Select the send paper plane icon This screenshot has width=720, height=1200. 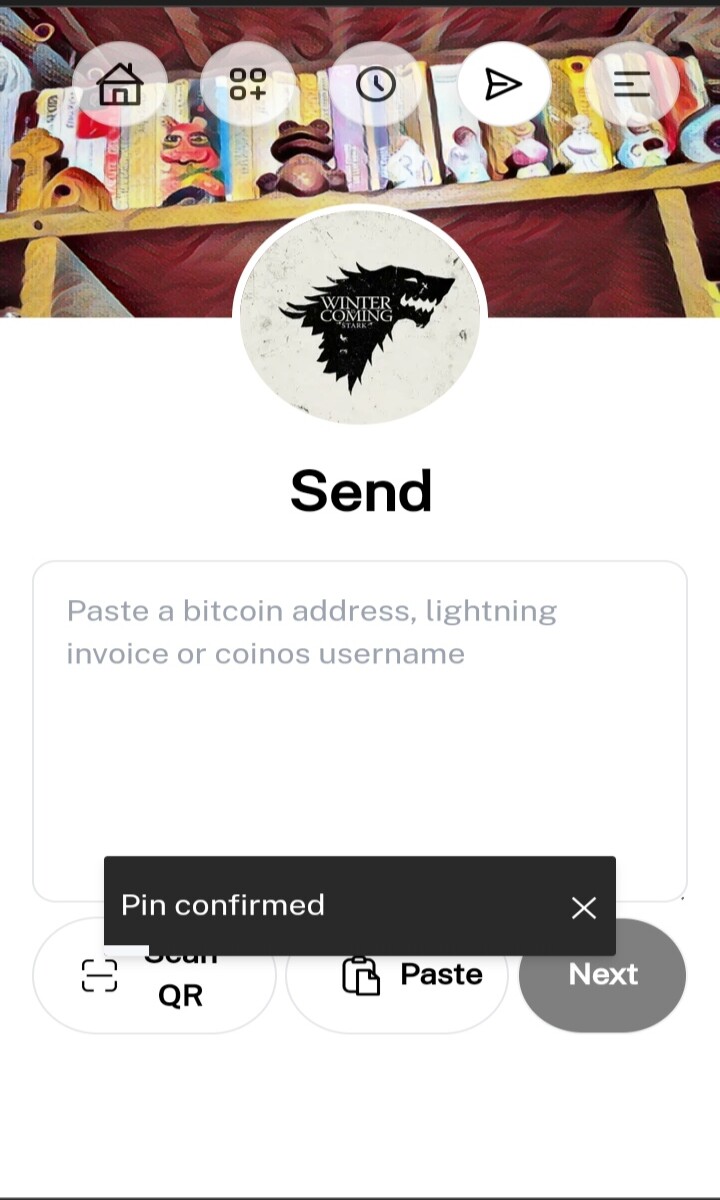click(504, 85)
